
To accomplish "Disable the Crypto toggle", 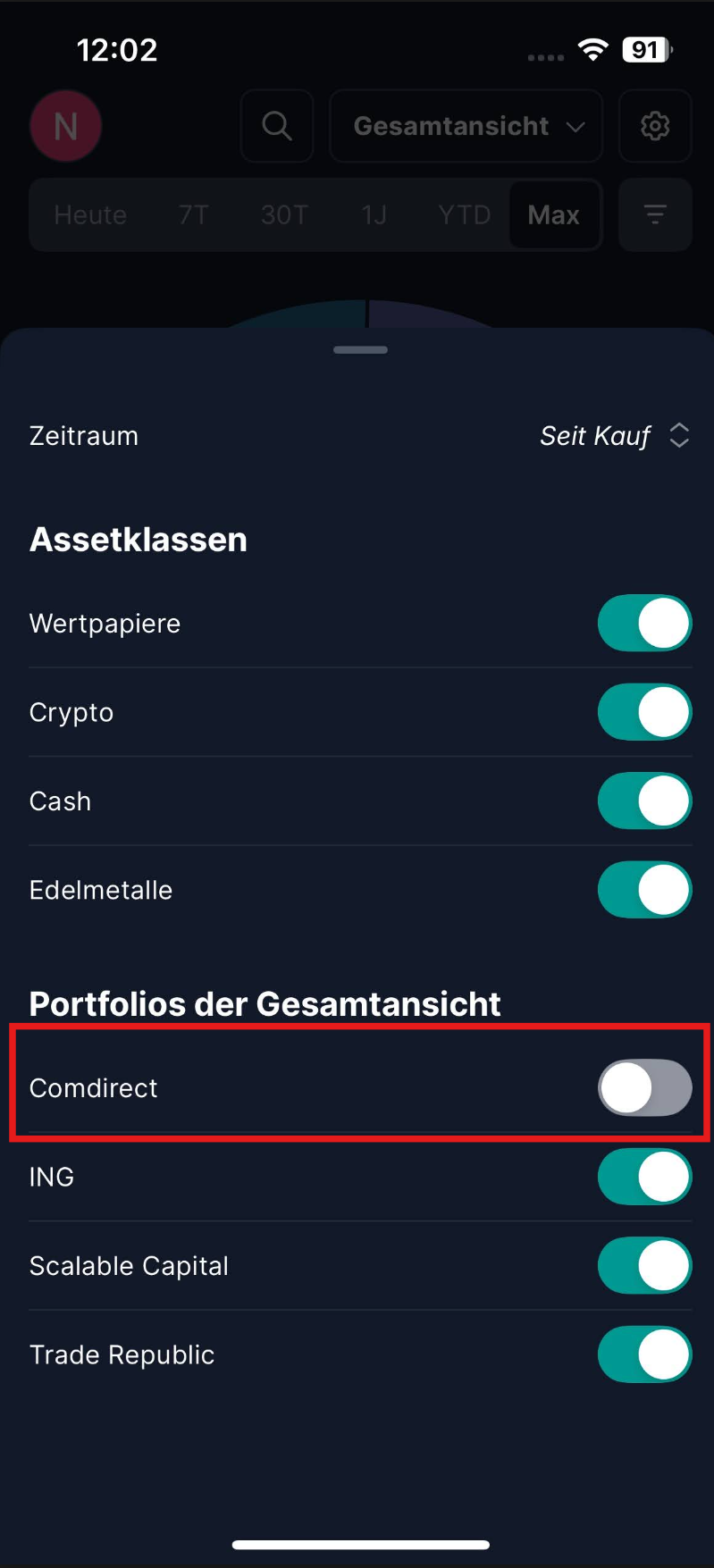I will [x=644, y=712].
